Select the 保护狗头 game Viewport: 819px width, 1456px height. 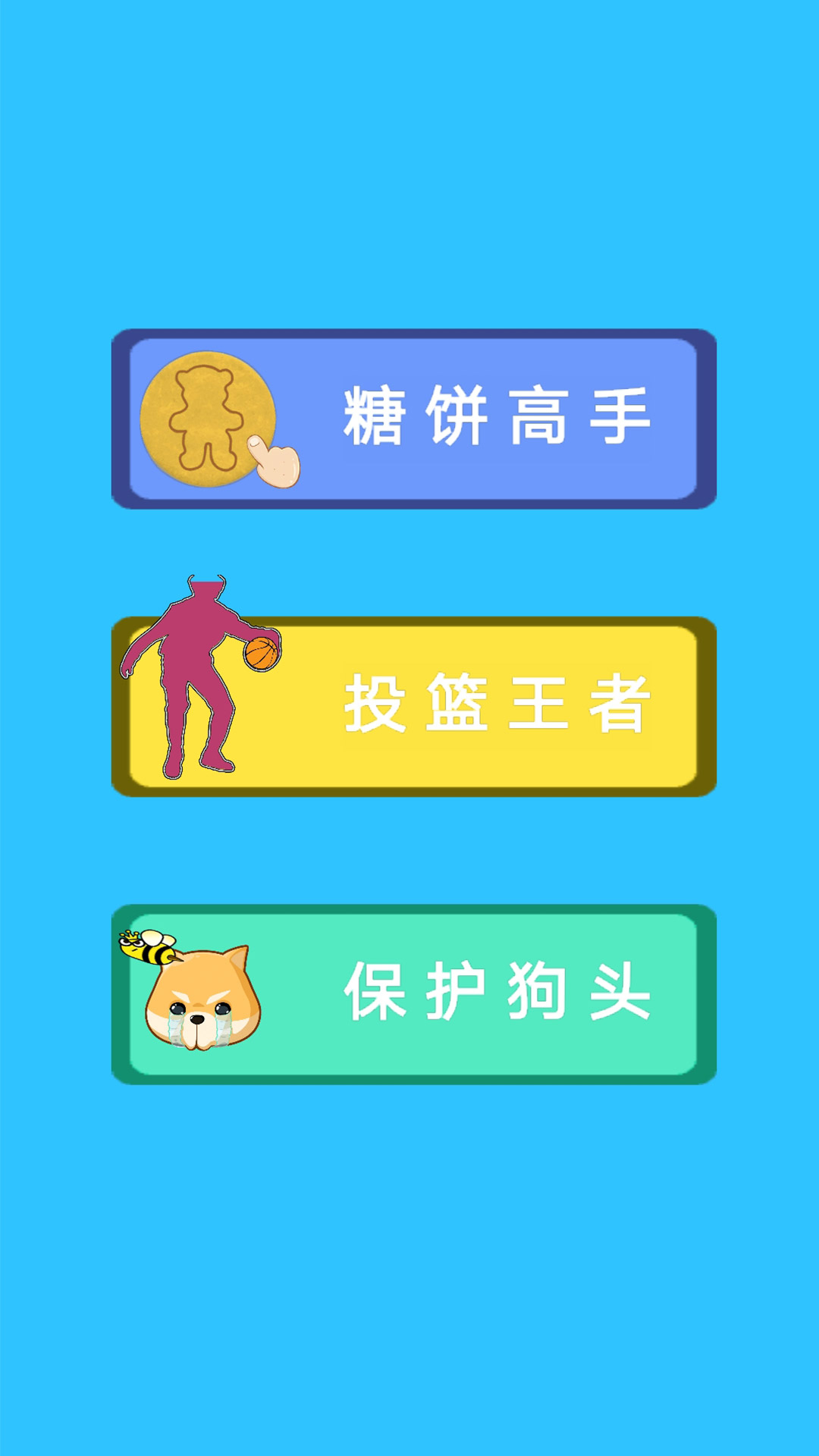(x=413, y=994)
